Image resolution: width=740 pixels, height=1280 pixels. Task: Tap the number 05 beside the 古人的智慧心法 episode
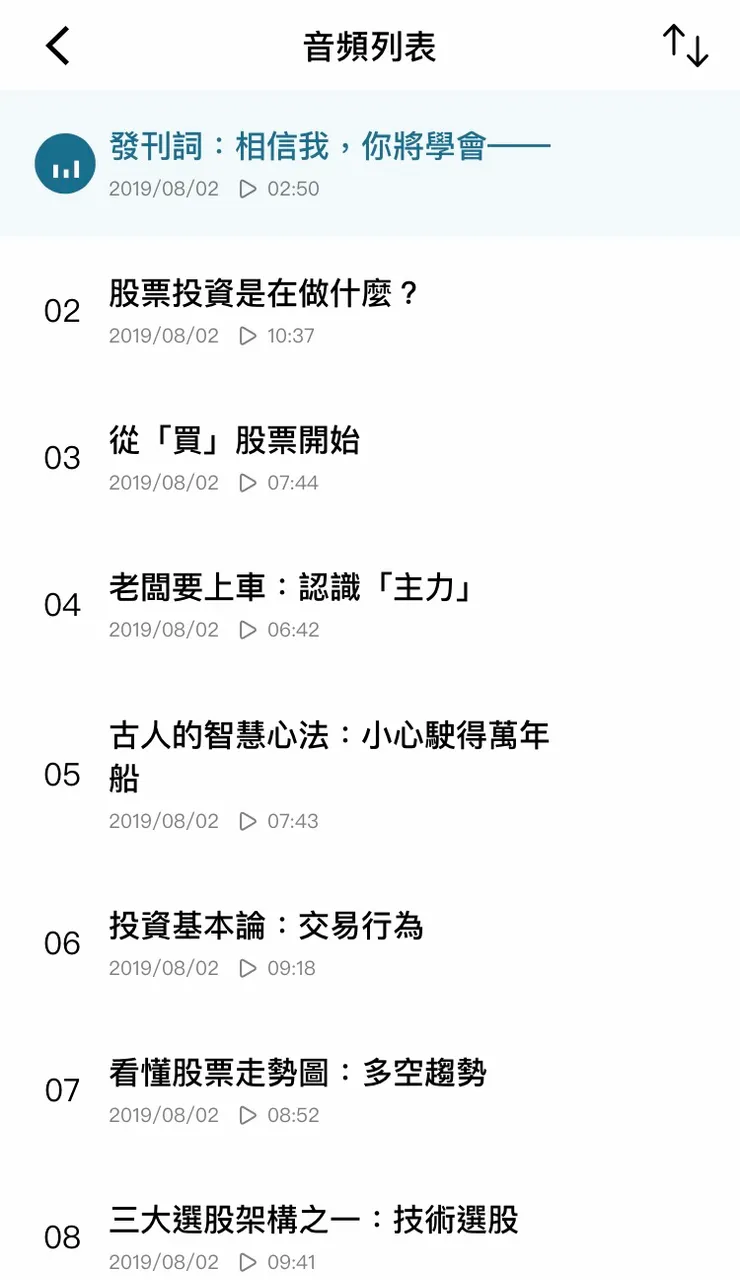point(64,776)
